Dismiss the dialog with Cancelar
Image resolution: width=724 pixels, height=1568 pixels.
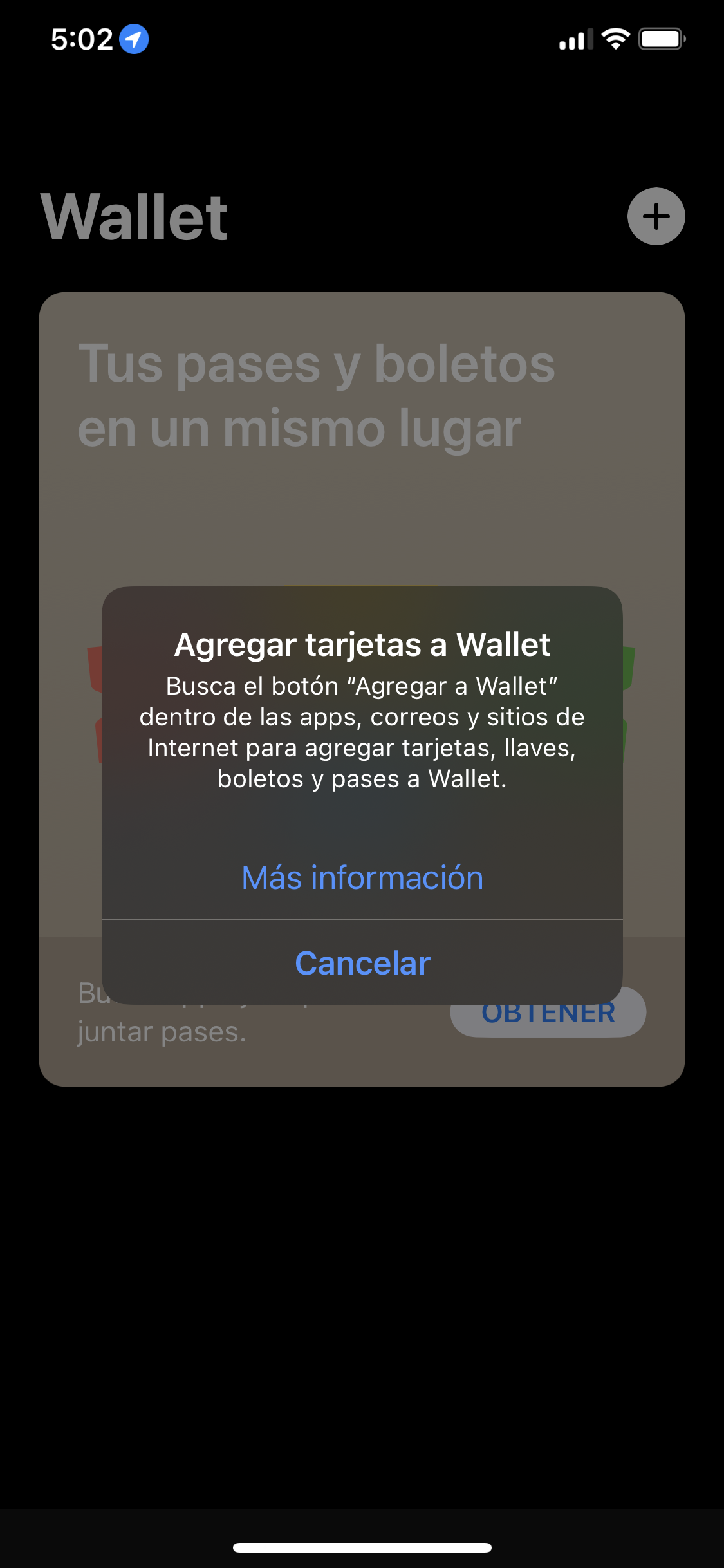tap(362, 963)
